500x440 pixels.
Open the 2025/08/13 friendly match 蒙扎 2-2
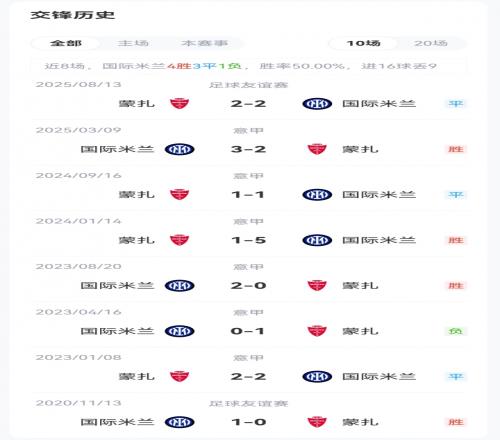(250, 97)
